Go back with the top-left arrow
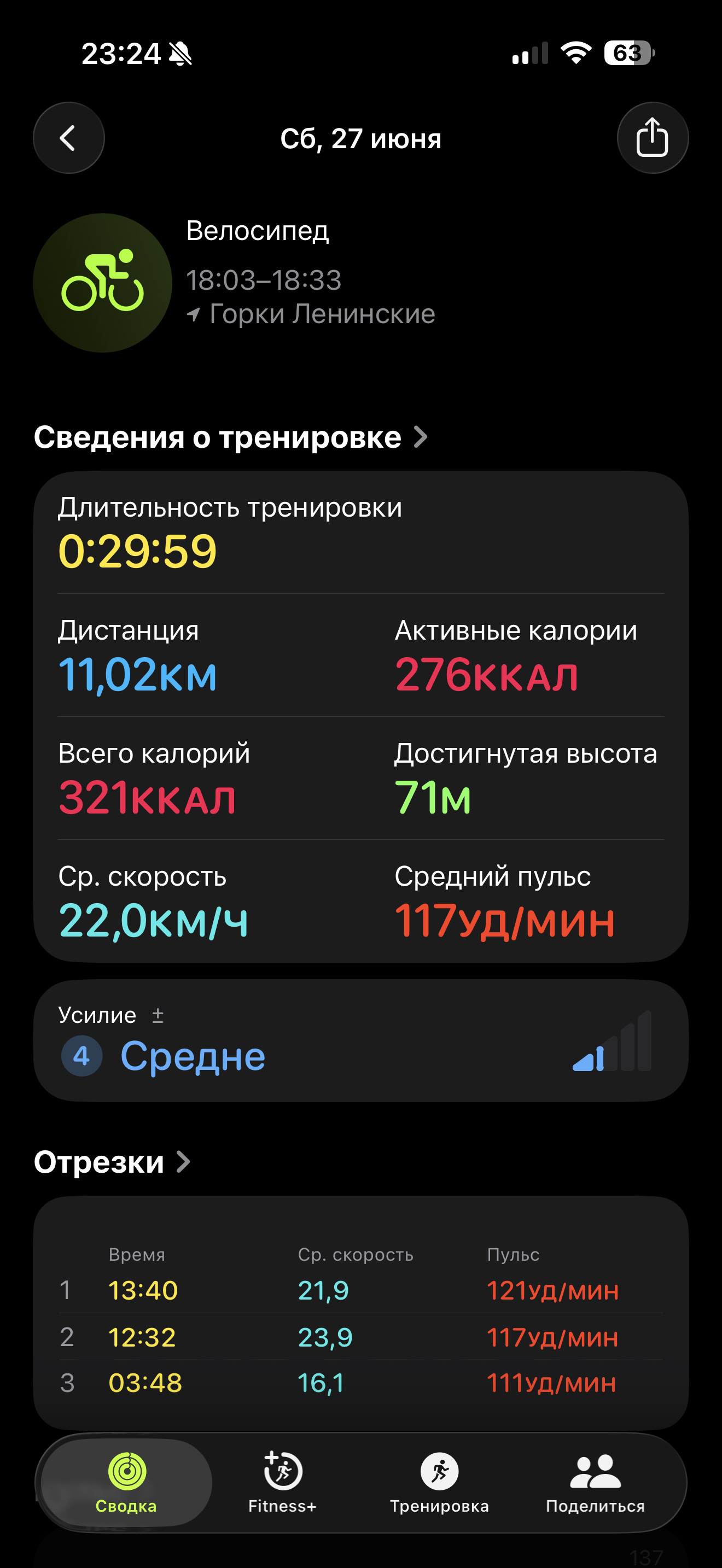 (x=69, y=138)
